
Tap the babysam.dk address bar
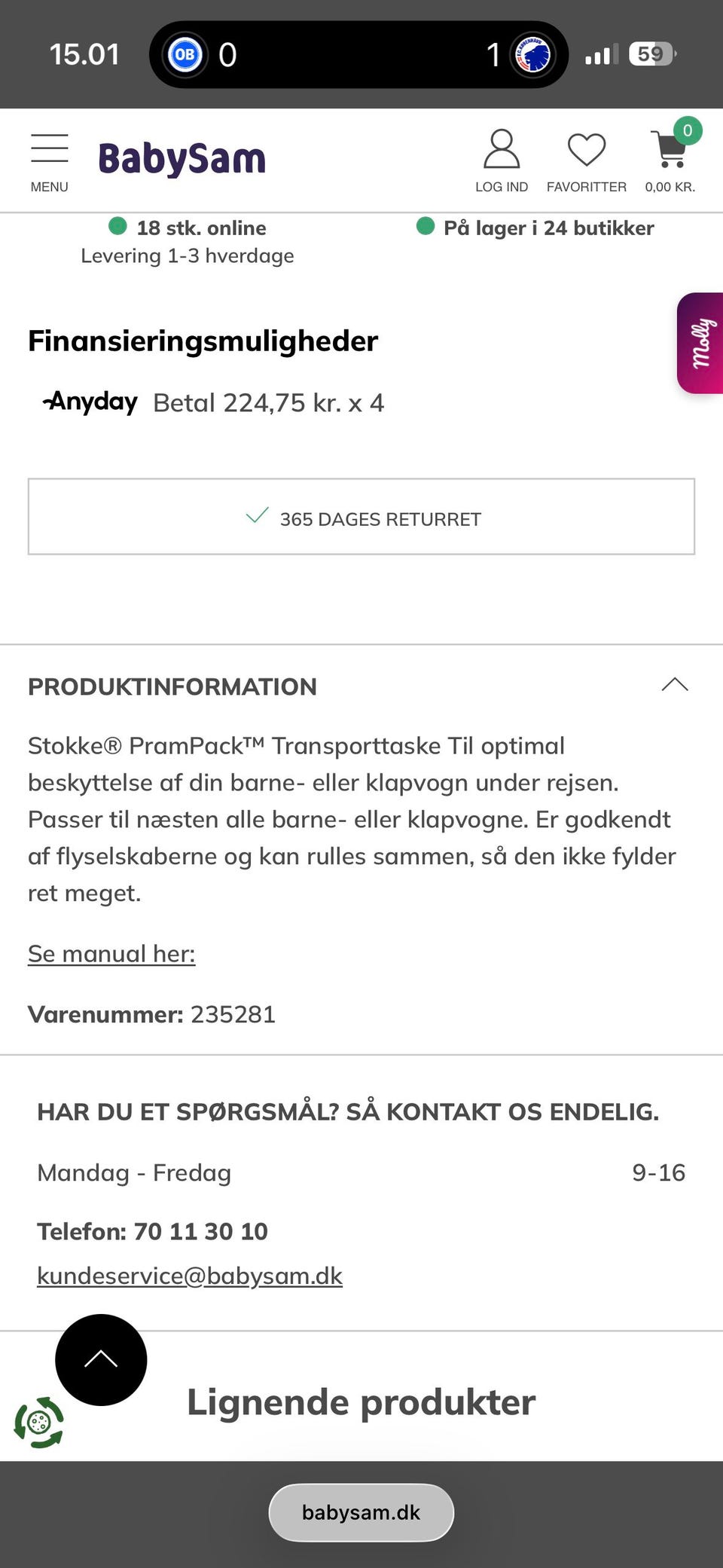[x=361, y=1512]
